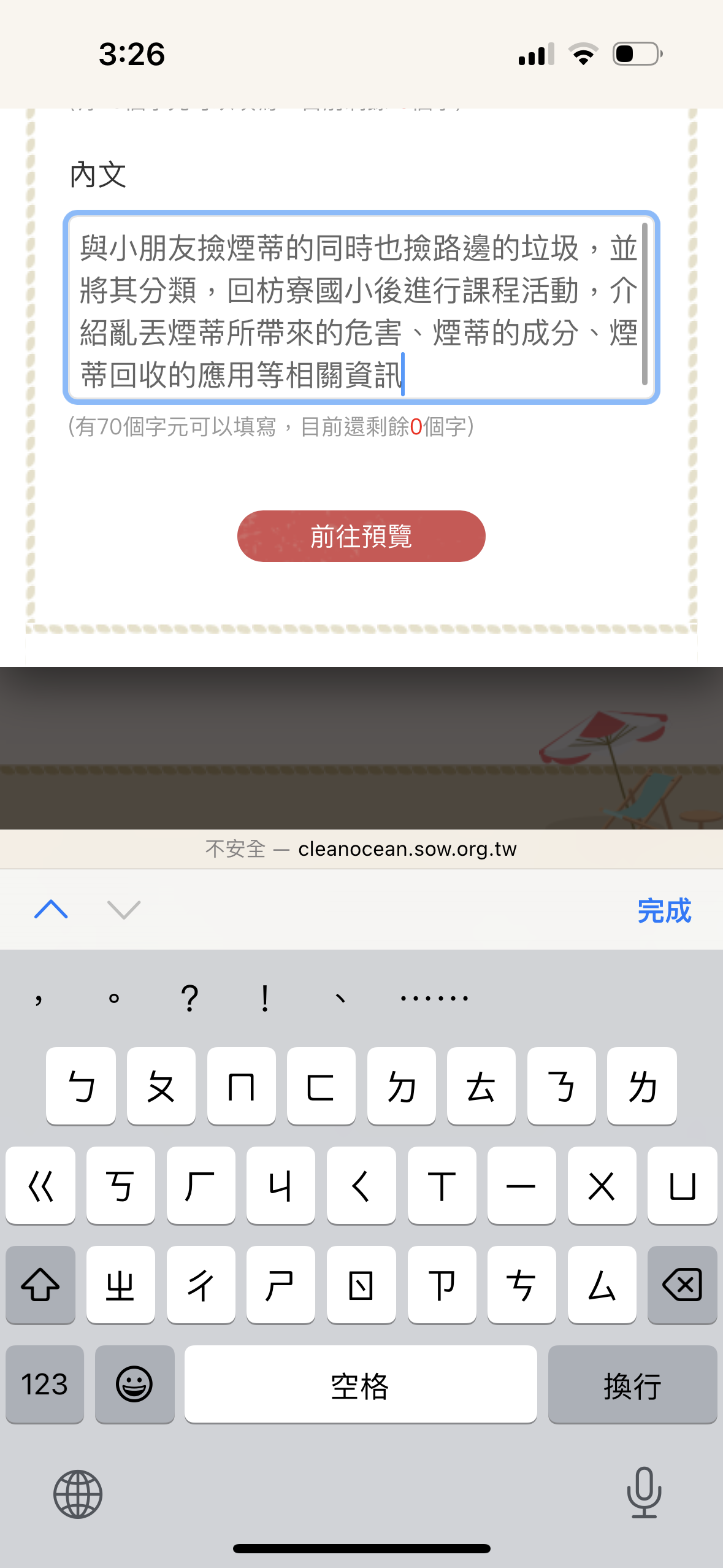Insert line break with 換行 key
Screen dimensions: 723x1568
click(632, 1385)
